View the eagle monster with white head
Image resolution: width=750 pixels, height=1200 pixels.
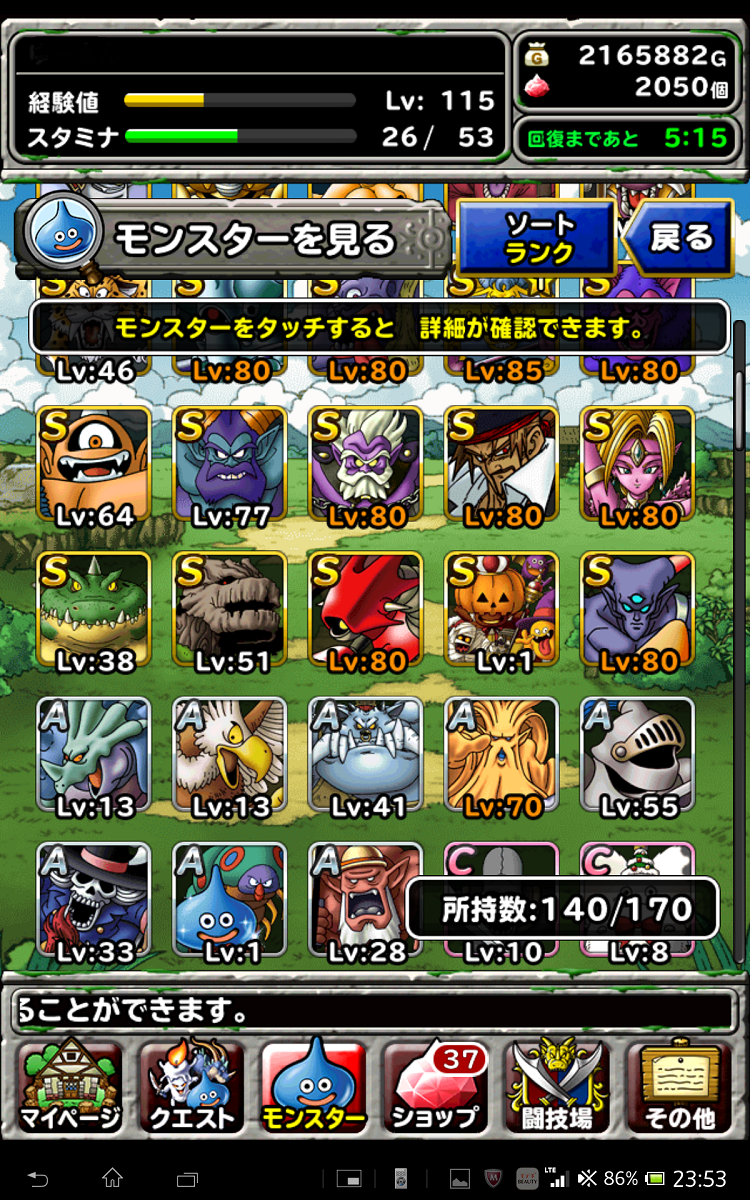click(230, 758)
